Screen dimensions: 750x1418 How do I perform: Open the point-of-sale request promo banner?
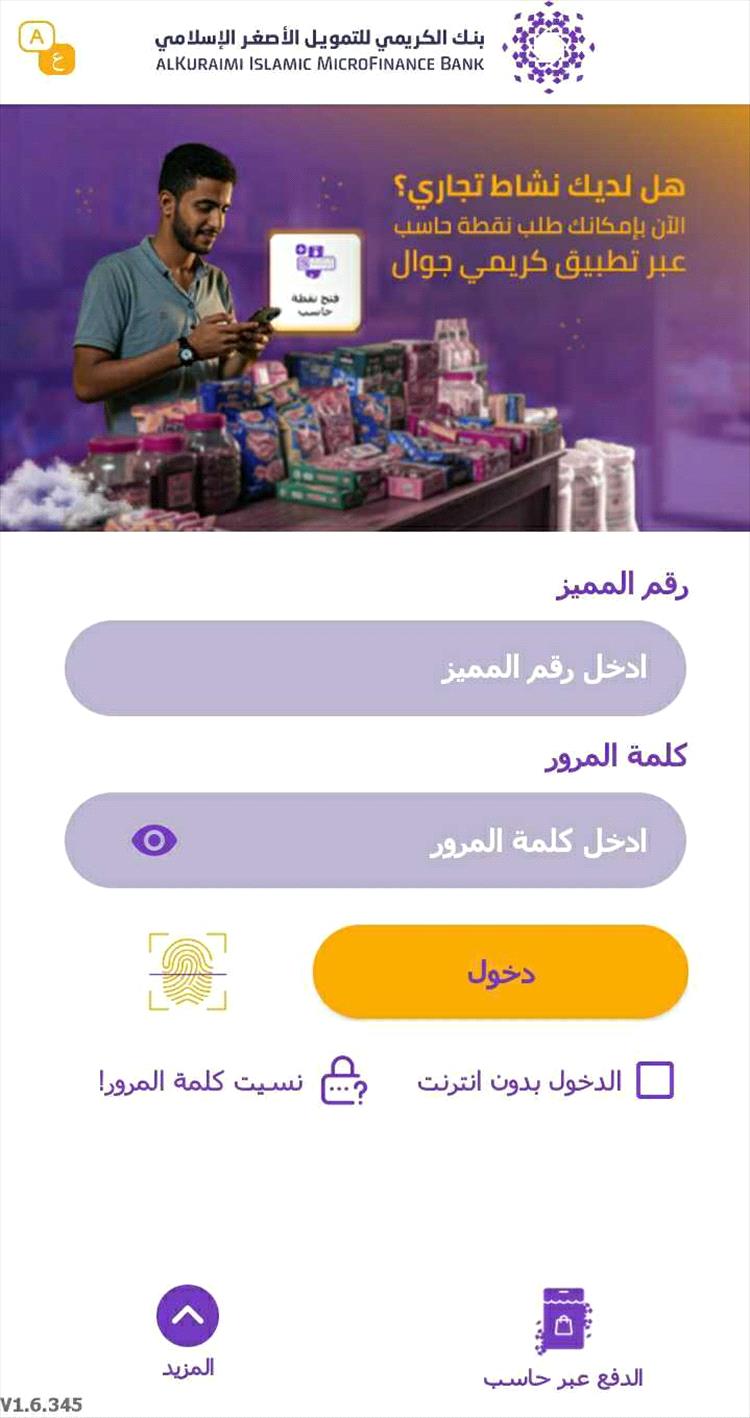(x=375, y=318)
